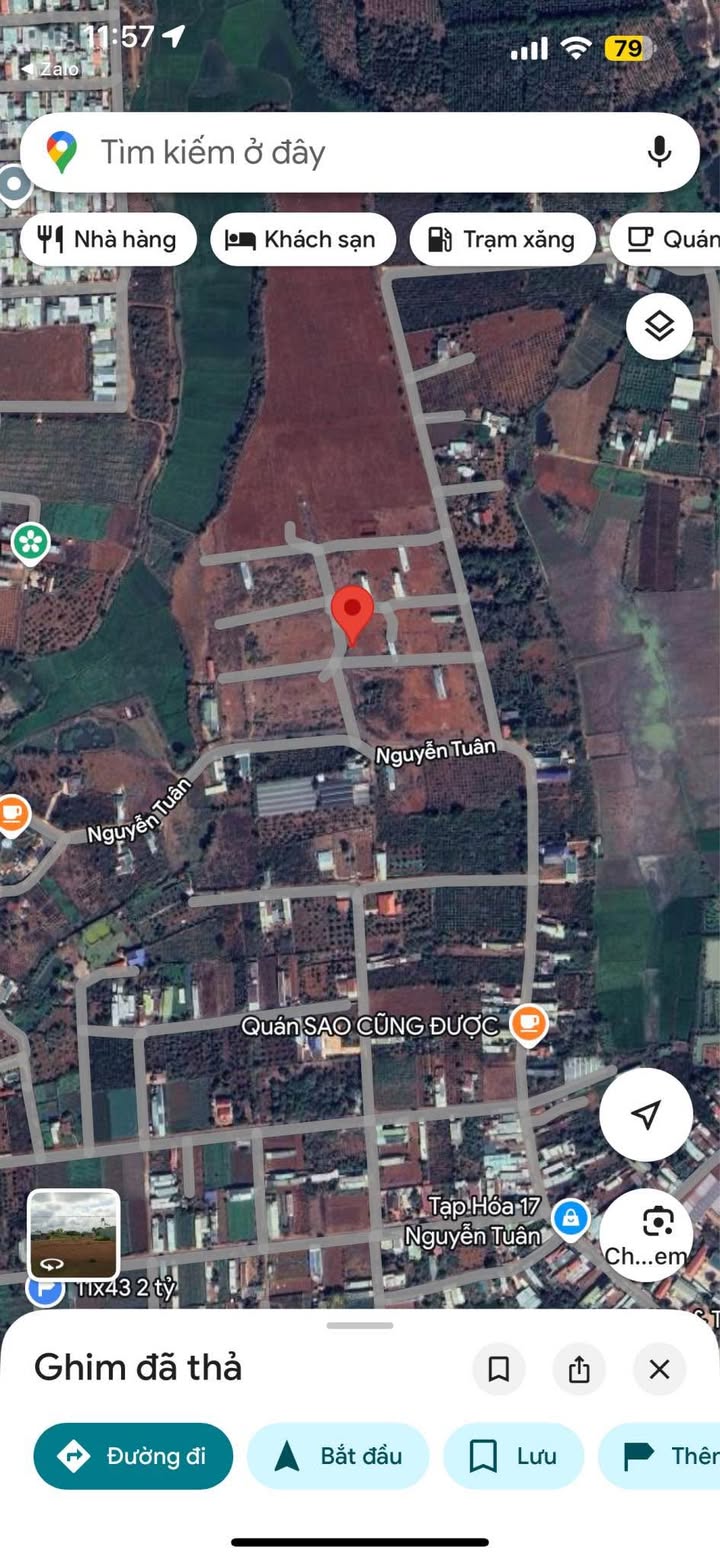Open 'Tạp Hóa 17 Nguyễn Tuân' marker
The image size is (720, 1560).
coord(571,1219)
